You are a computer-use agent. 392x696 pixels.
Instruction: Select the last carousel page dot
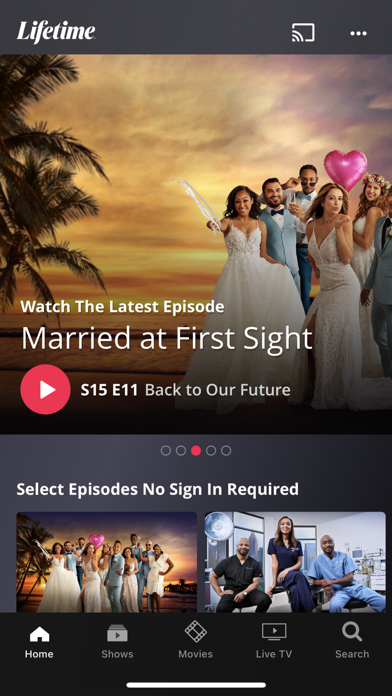(226, 451)
